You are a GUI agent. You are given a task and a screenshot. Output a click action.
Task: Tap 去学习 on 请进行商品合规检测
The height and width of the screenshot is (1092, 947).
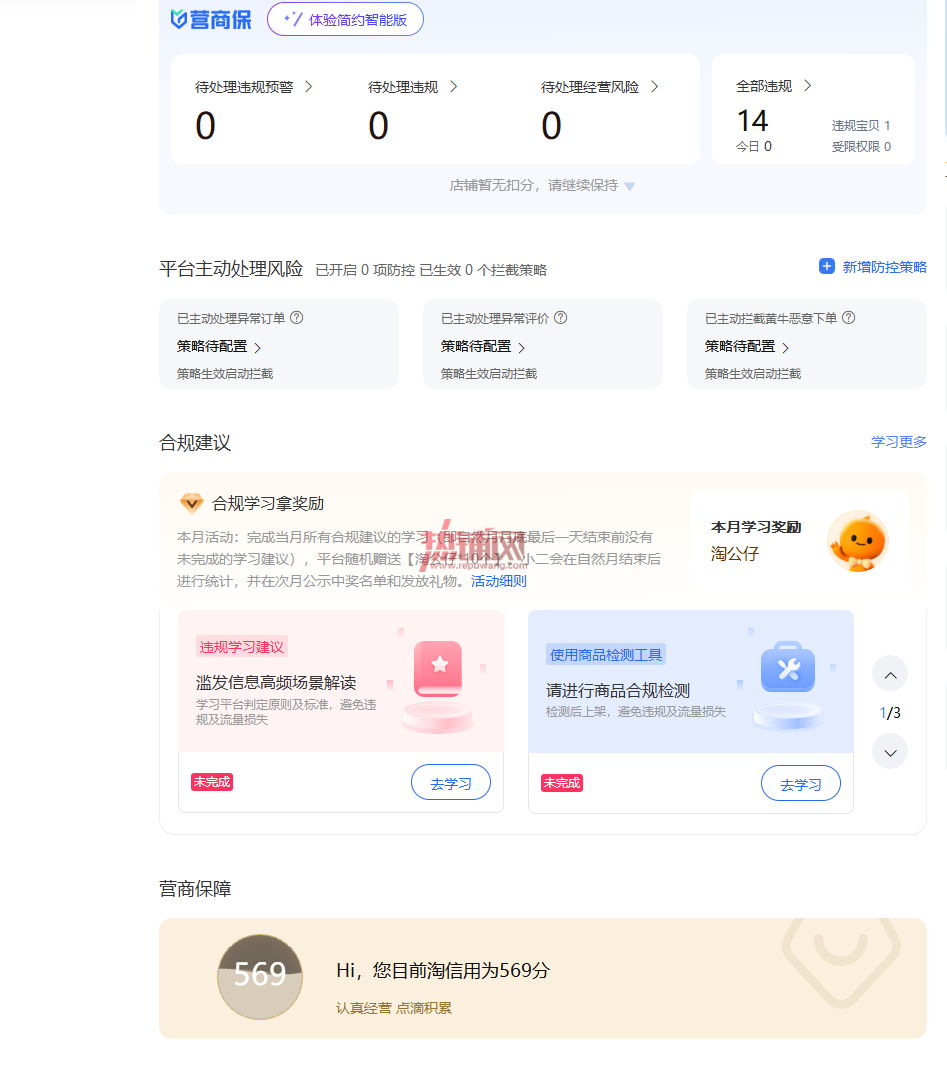click(x=801, y=783)
